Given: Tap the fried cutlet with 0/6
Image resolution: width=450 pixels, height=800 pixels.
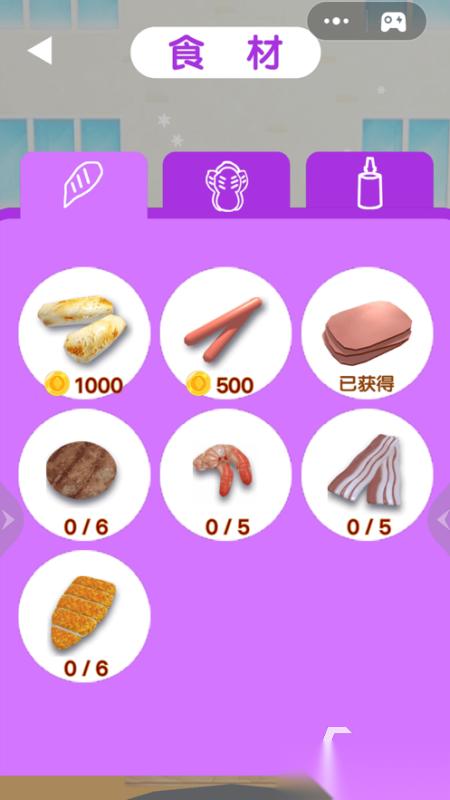Looking at the screenshot, I should [x=85, y=616].
